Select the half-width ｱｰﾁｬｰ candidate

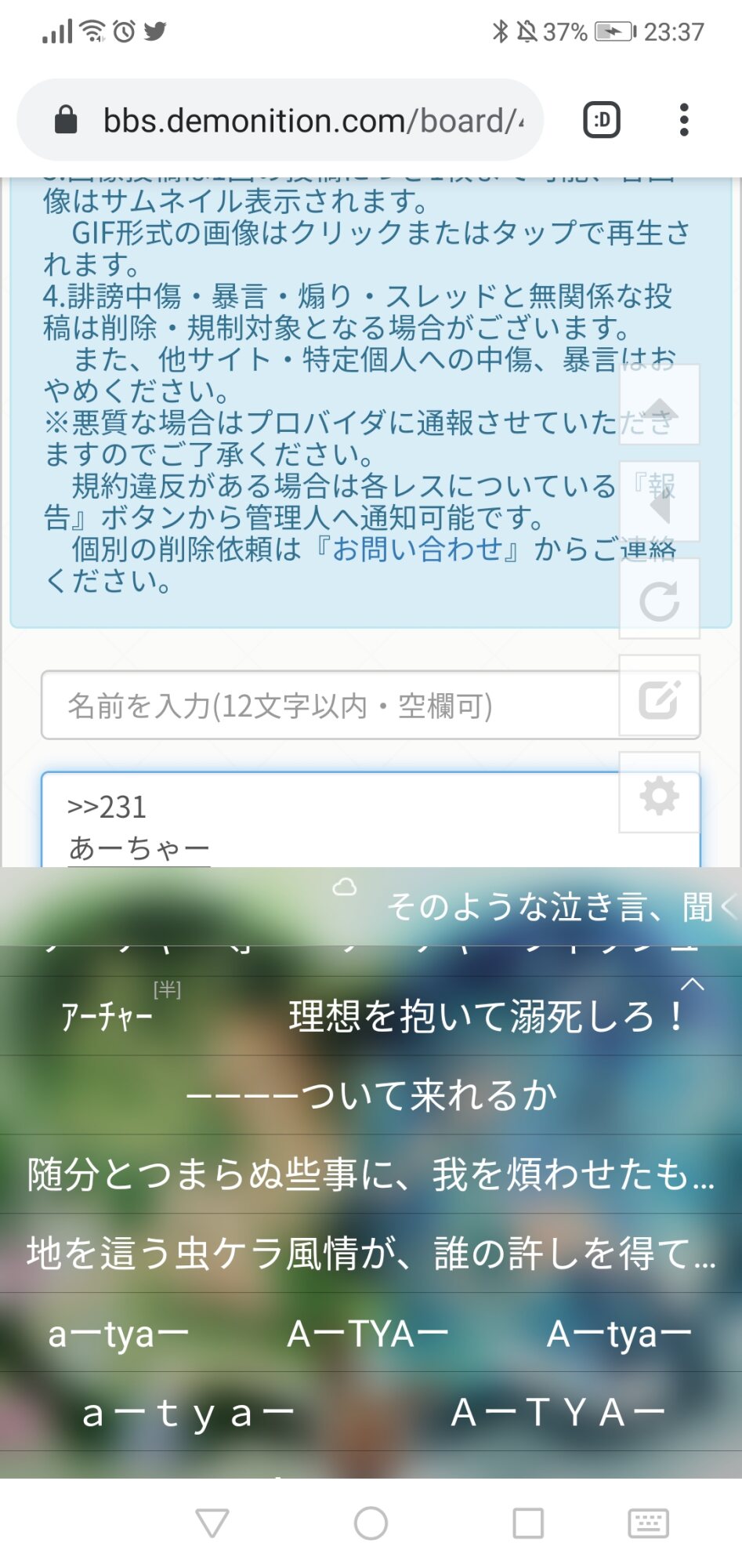[108, 1017]
